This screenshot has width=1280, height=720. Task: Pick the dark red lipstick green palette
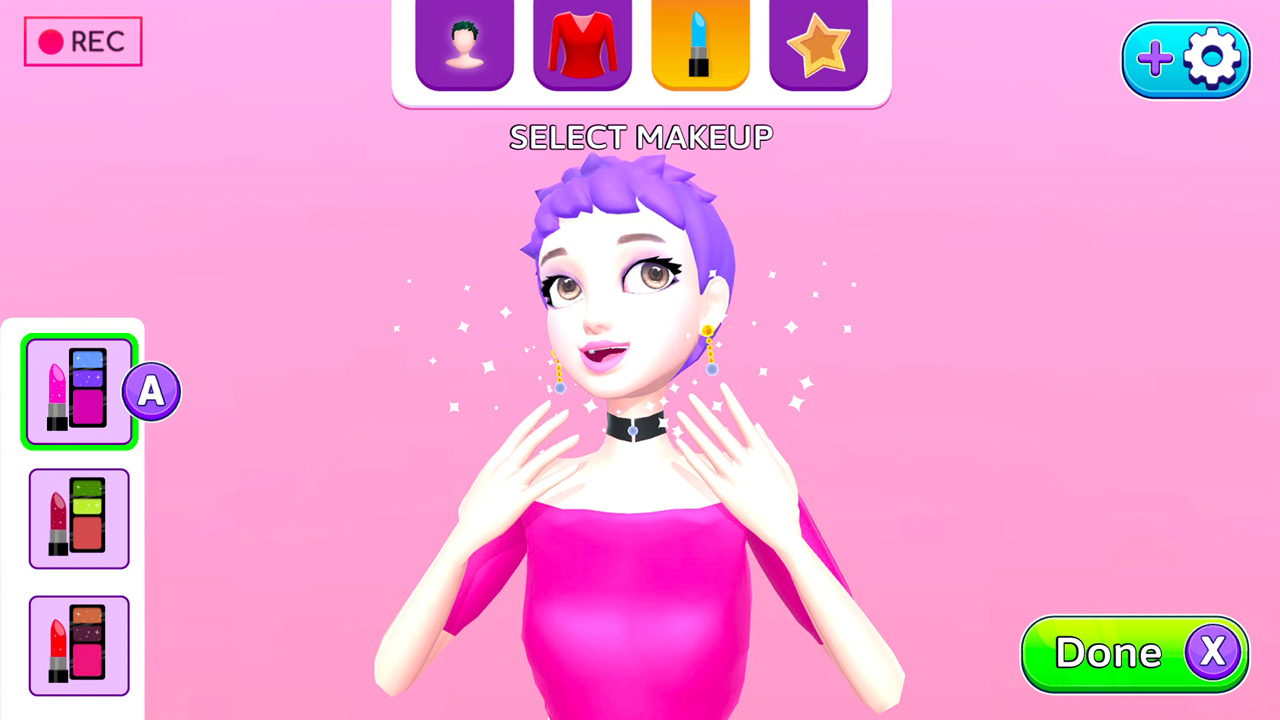tap(79, 518)
